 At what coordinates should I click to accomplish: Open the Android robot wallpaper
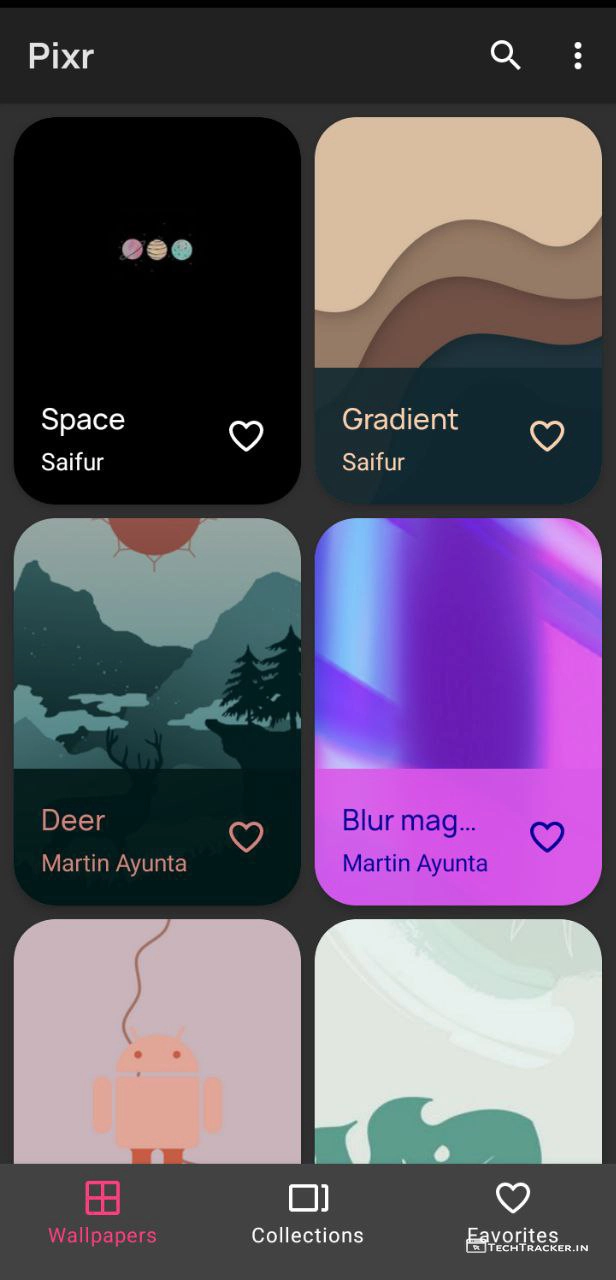click(x=157, y=1050)
